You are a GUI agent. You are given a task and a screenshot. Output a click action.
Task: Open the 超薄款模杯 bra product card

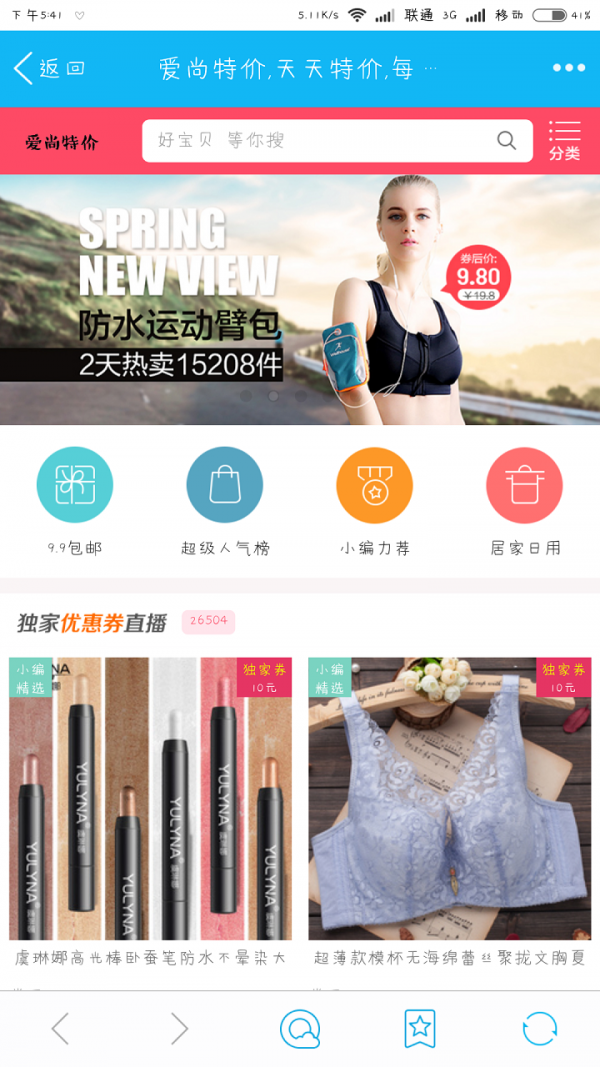click(450, 800)
